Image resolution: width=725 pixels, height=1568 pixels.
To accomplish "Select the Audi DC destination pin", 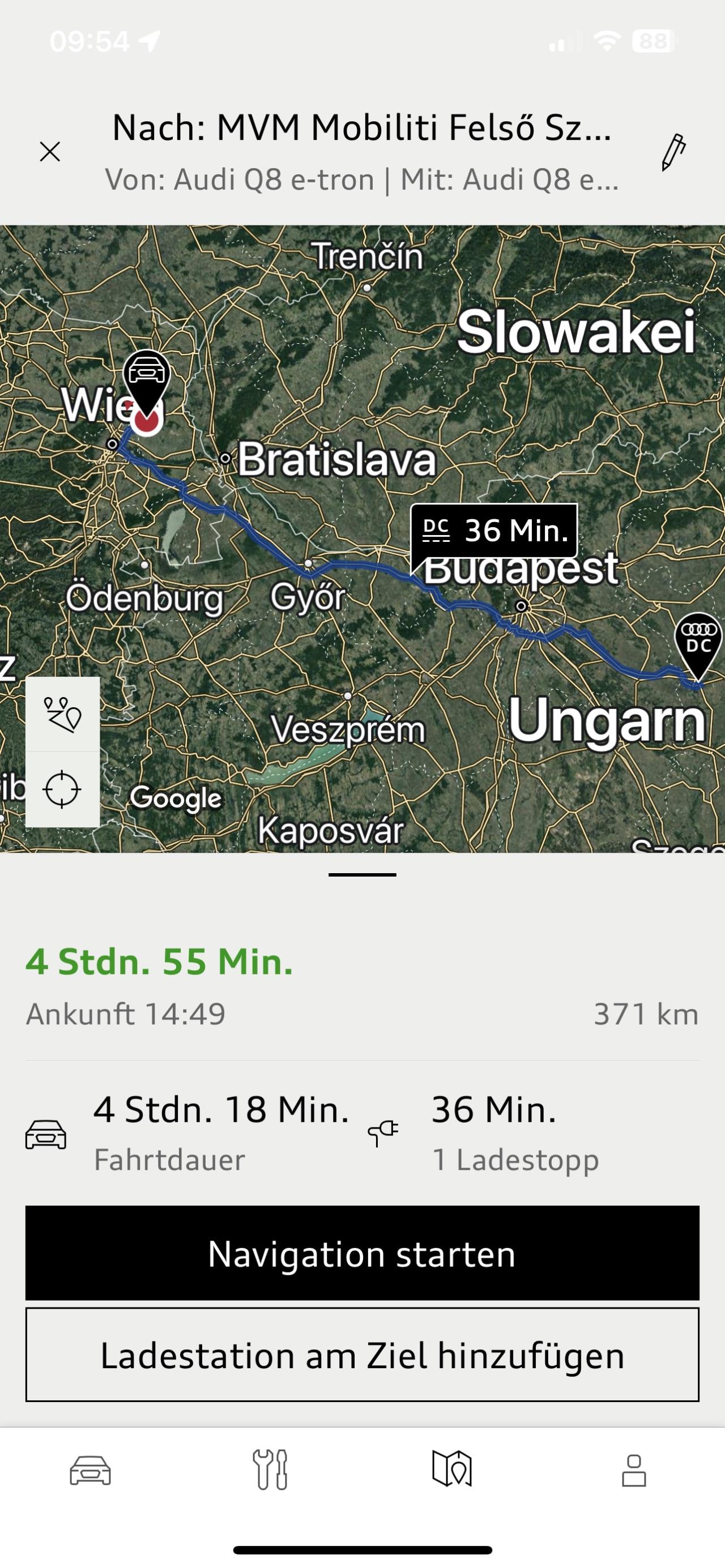I will pyautogui.click(x=698, y=647).
